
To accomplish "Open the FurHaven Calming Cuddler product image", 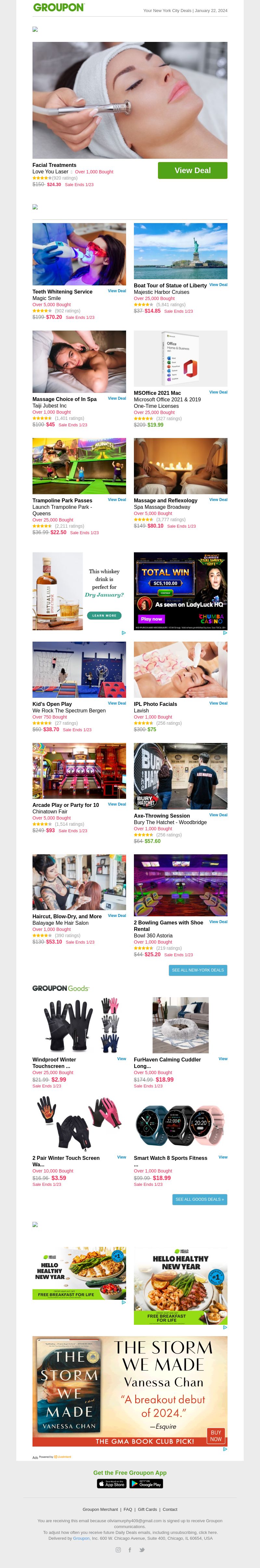I will click(x=180, y=1026).
